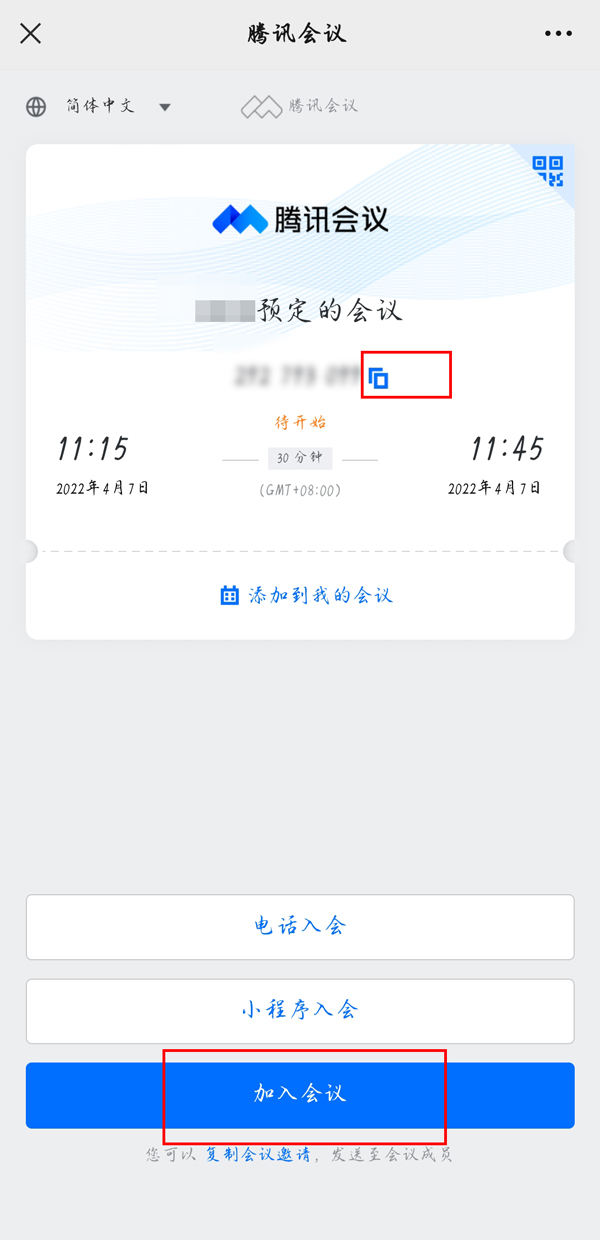
Task: Choose 电话入会 to join by phone
Action: (x=300, y=927)
